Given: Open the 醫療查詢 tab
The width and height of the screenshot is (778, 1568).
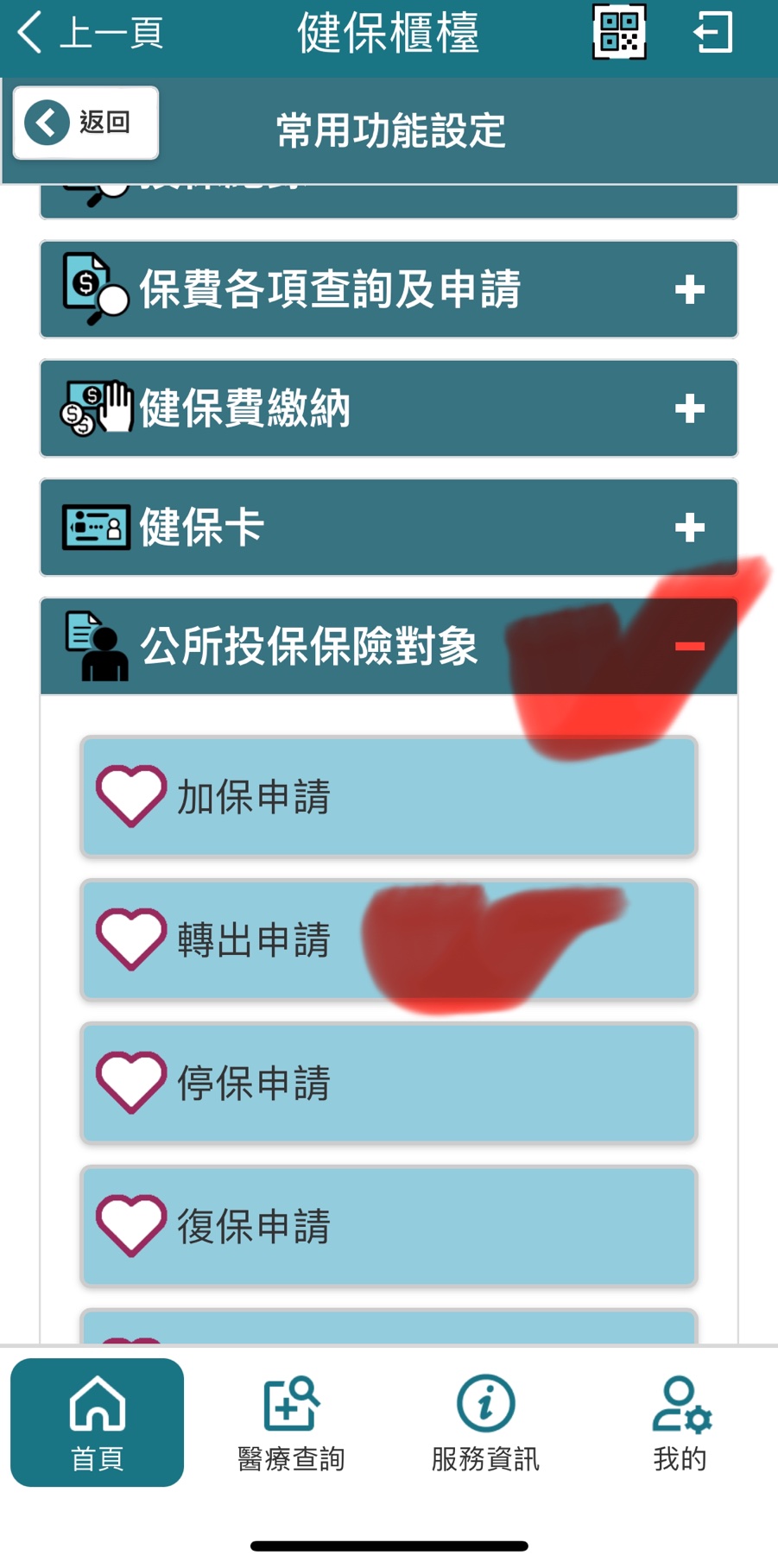Looking at the screenshot, I should tap(291, 1423).
